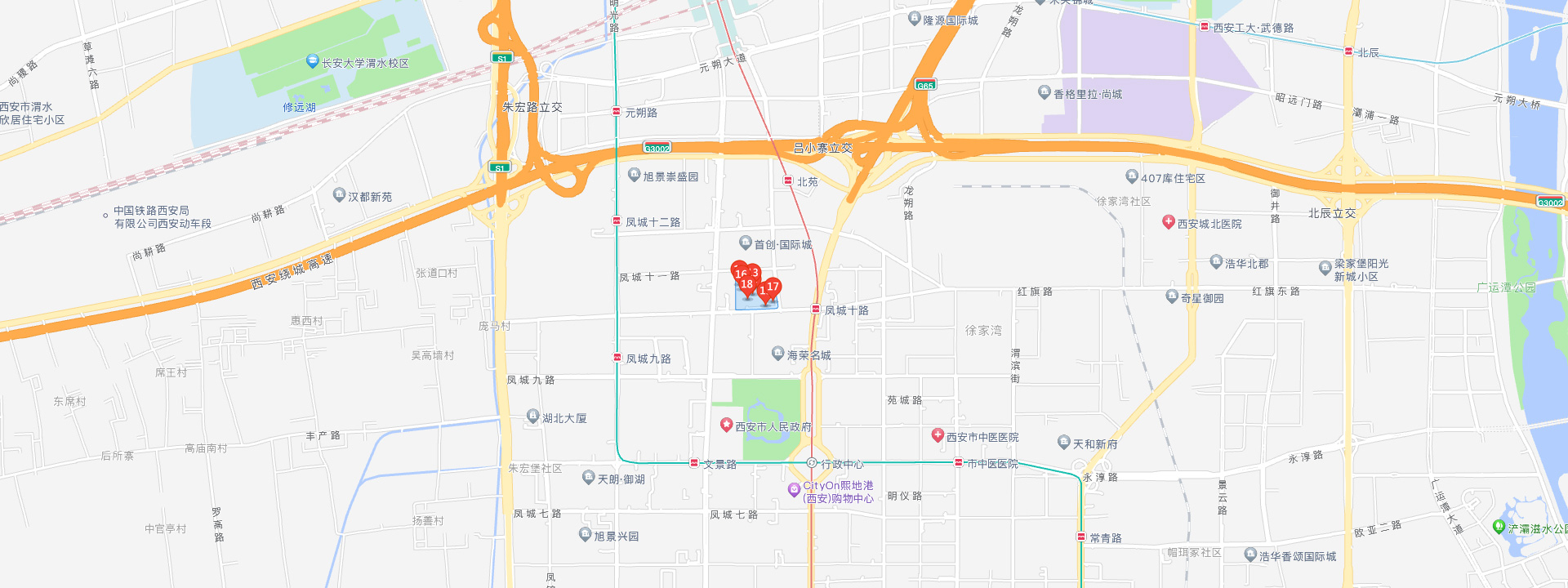Select the 凤城十路 metro station icon
This screenshot has width=1568, height=588.
[815, 309]
